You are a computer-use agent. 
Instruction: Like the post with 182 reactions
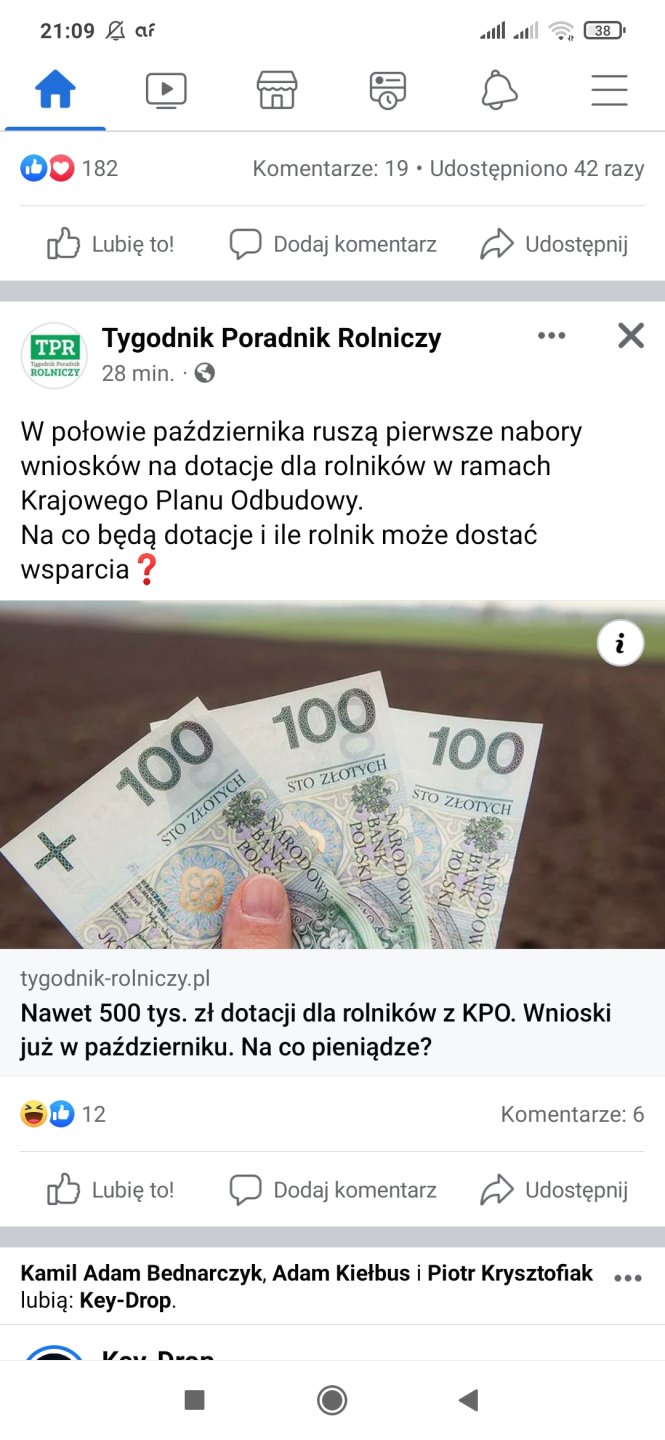[111, 244]
